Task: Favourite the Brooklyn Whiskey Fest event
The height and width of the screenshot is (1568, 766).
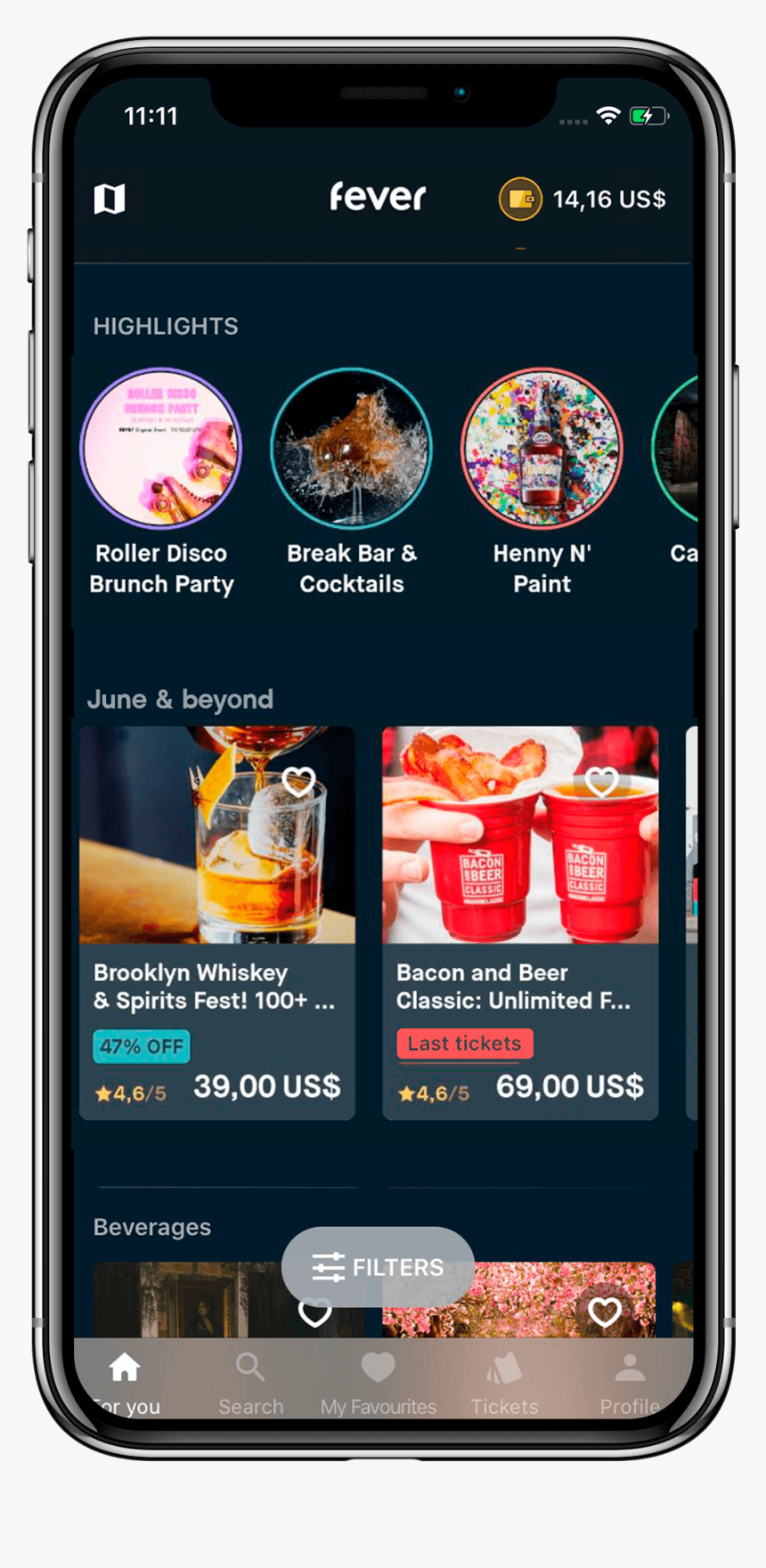Action: click(298, 782)
